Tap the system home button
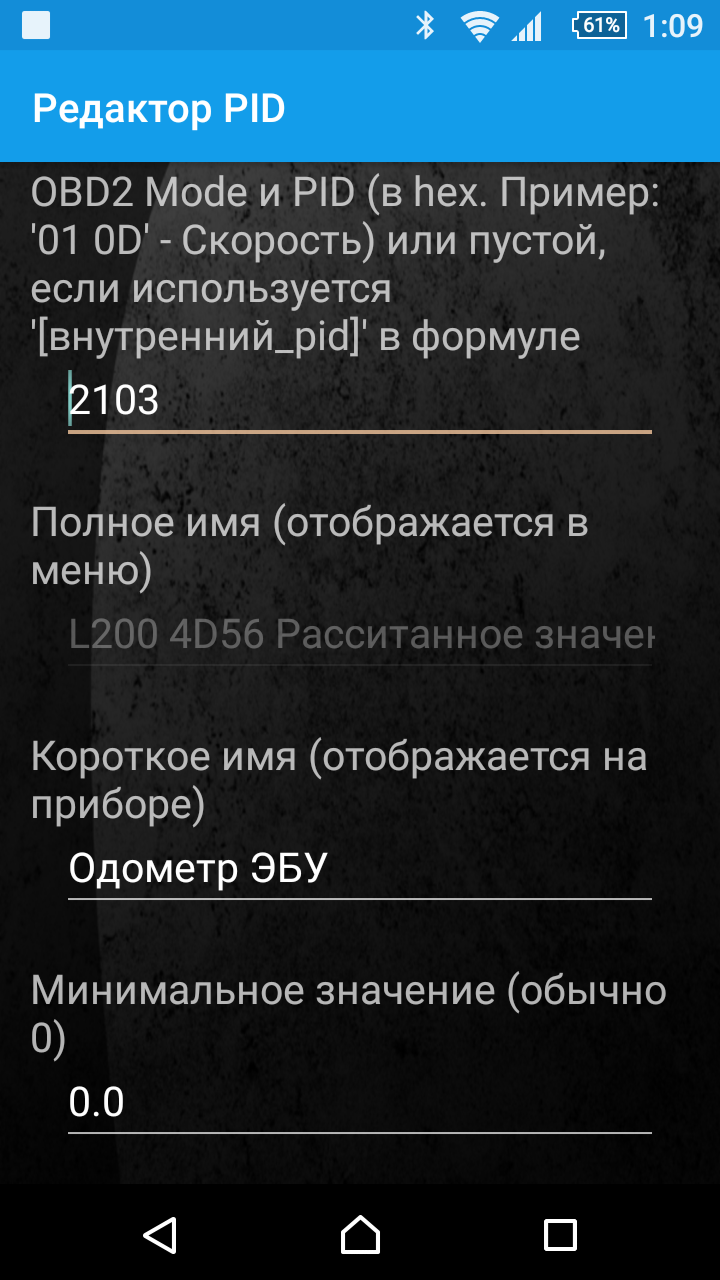This screenshot has height=1280, width=720. coord(360,1234)
